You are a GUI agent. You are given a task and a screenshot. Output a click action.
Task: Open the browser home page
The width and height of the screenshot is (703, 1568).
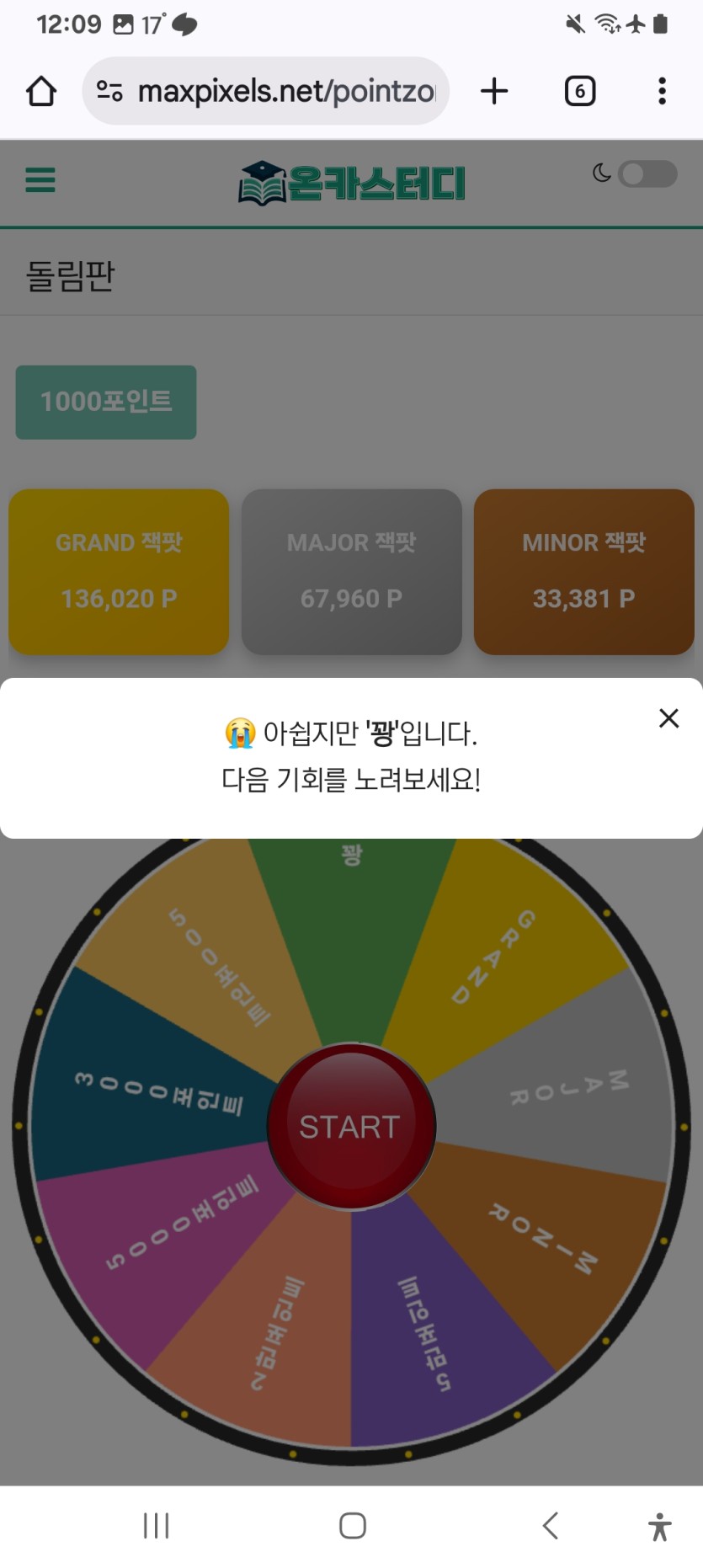[41, 91]
